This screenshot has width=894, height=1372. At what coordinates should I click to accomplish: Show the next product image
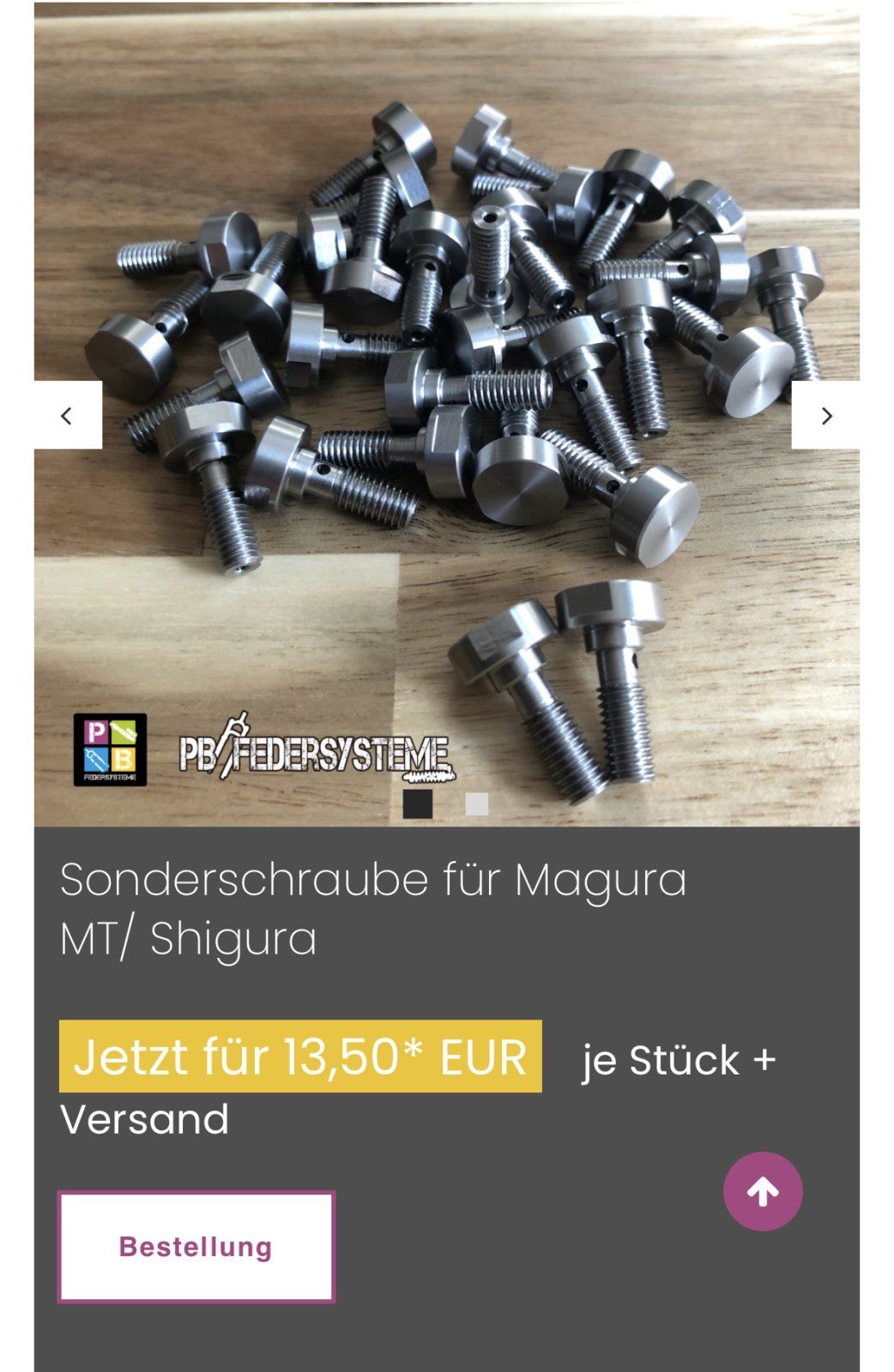click(x=825, y=415)
